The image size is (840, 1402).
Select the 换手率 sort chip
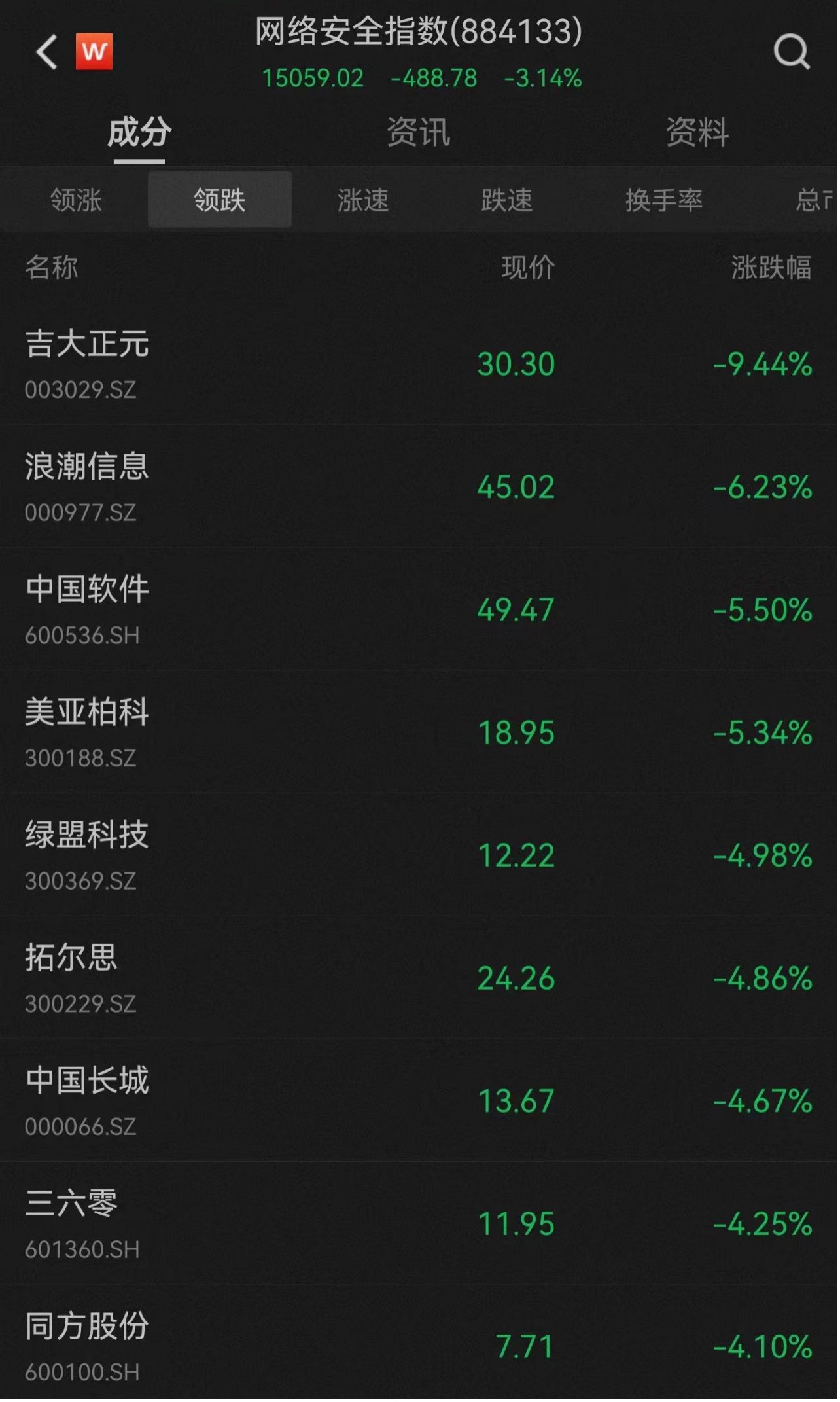coord(665,200)
